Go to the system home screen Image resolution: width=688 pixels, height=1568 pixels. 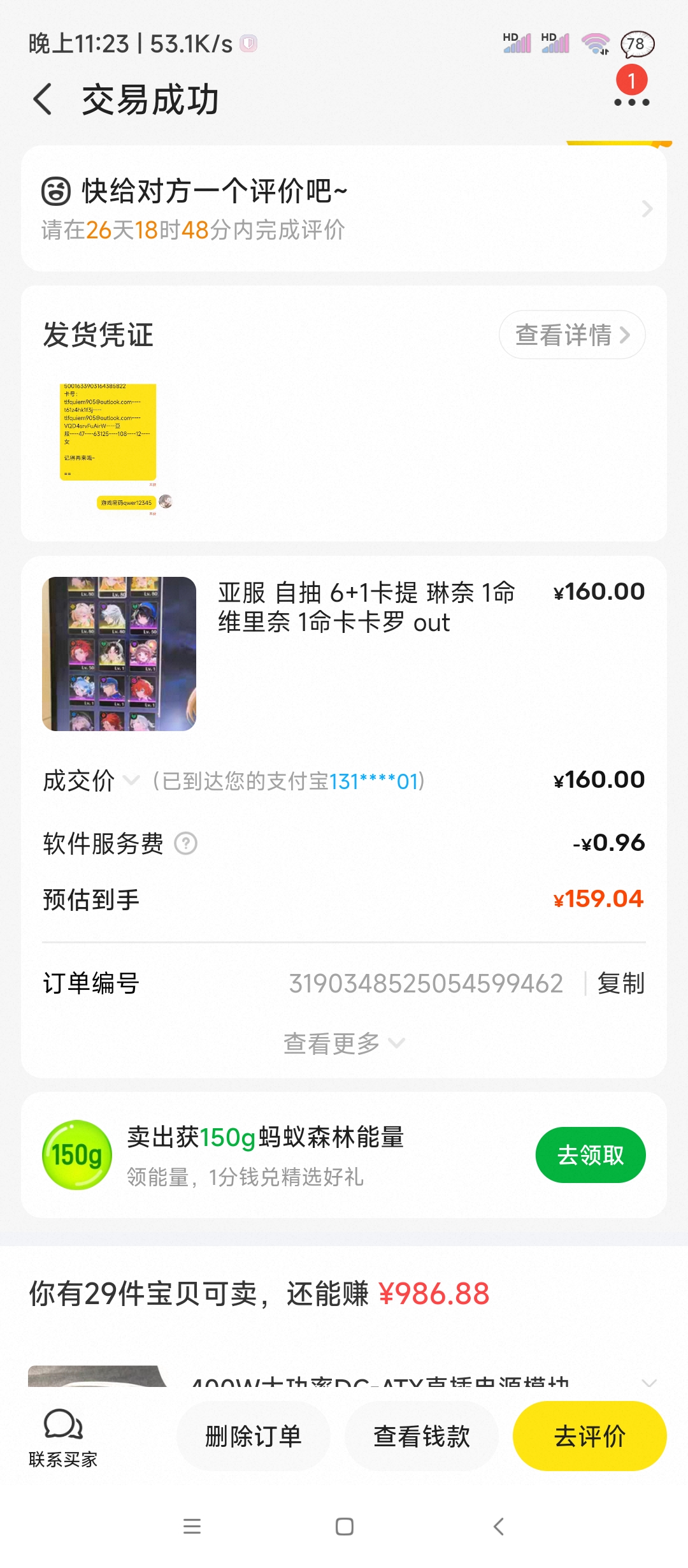[344, 1527]
